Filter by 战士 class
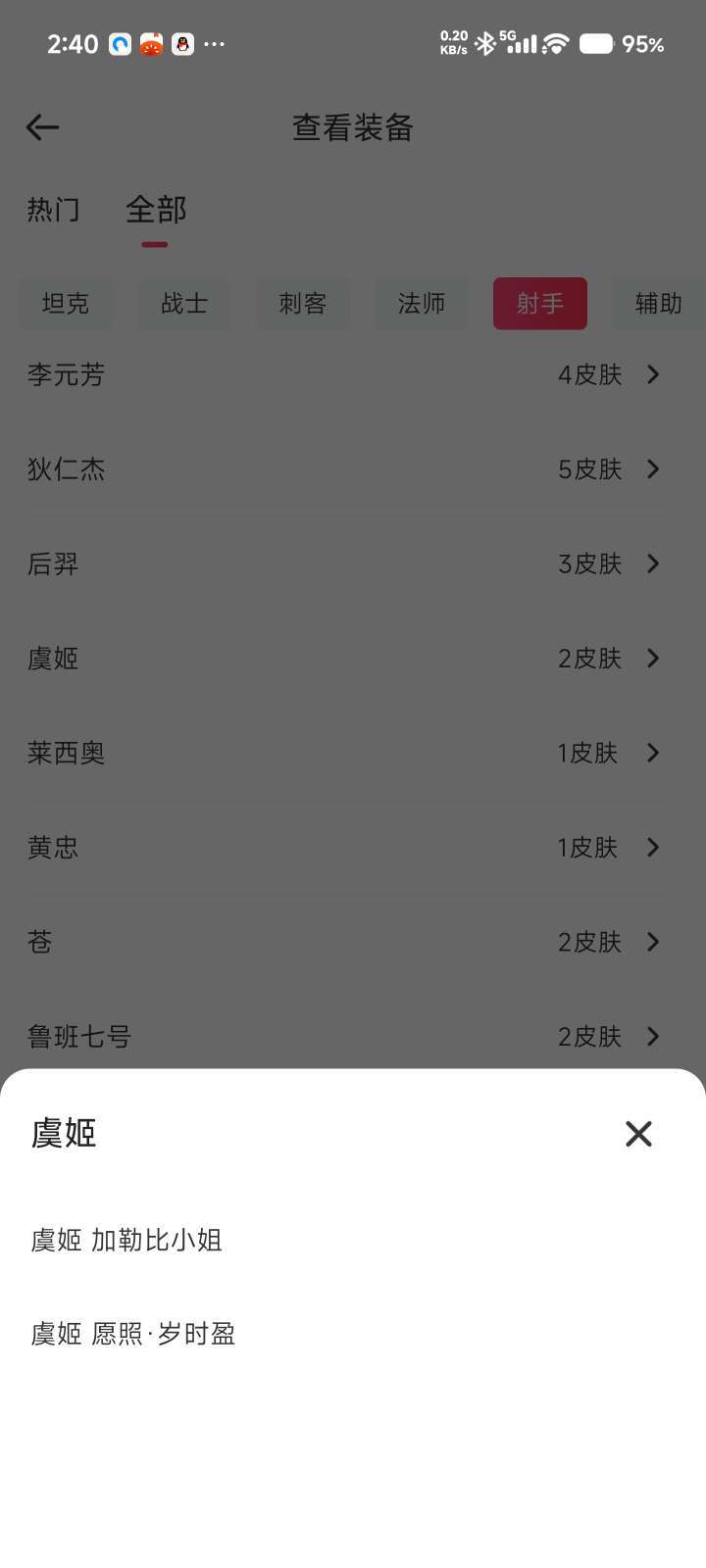 pos(184,304)
